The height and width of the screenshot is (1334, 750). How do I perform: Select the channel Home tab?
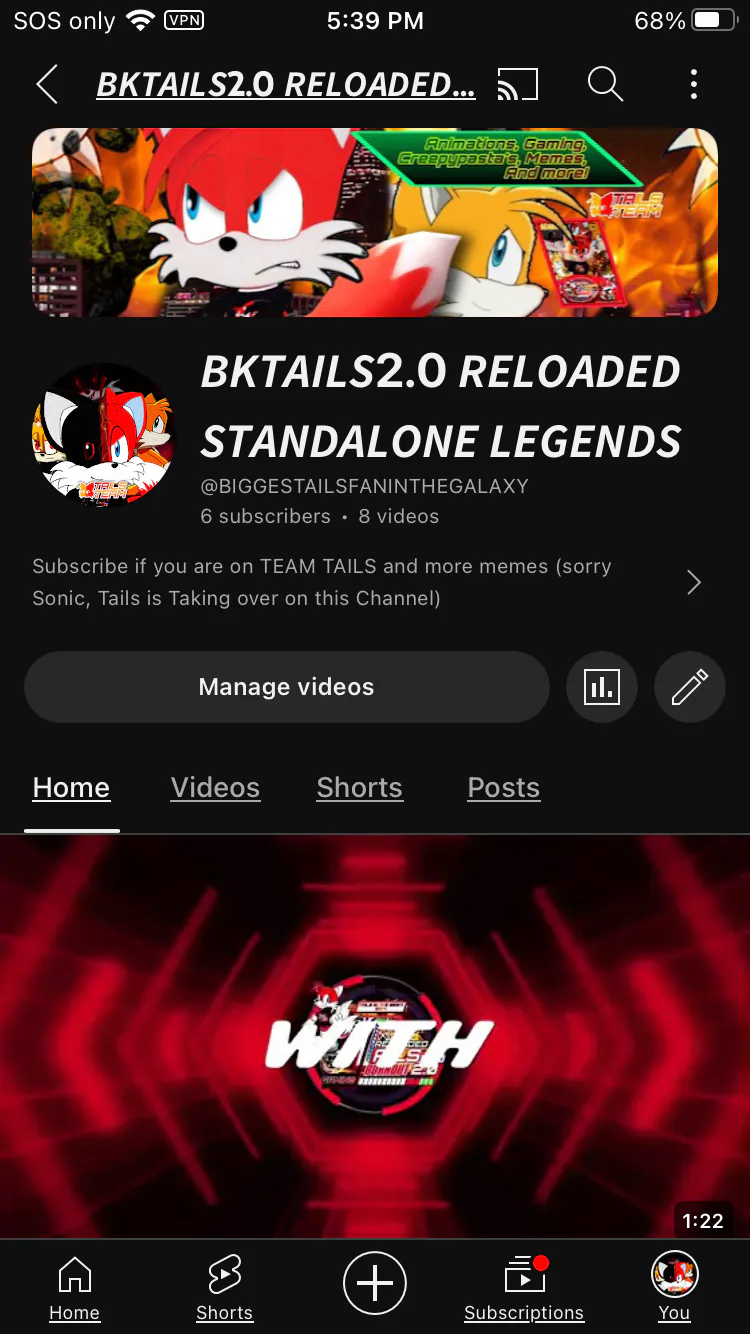[x=71, y=788]
